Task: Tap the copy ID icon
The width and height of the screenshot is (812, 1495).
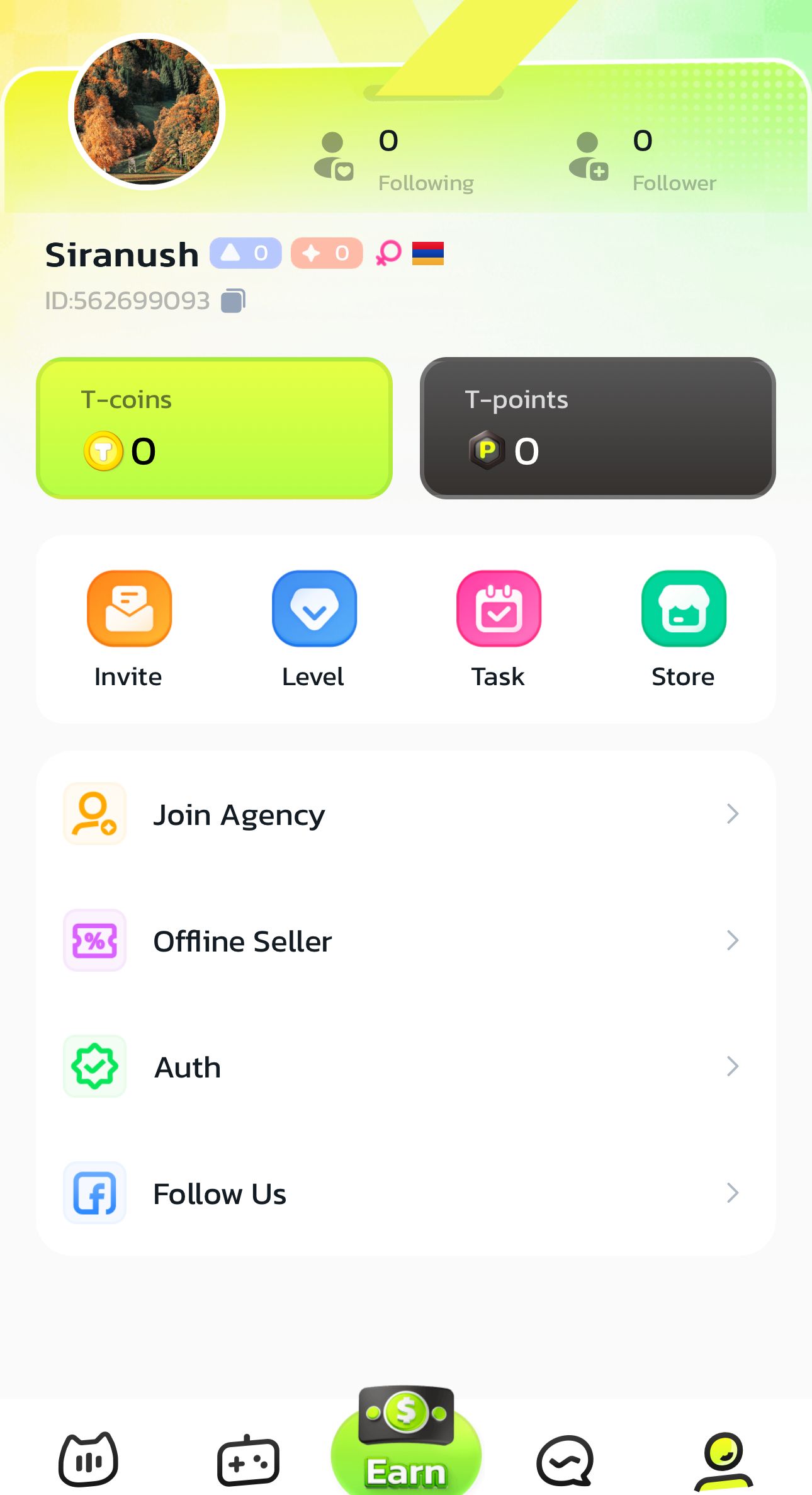Action: tap(232, 300)
